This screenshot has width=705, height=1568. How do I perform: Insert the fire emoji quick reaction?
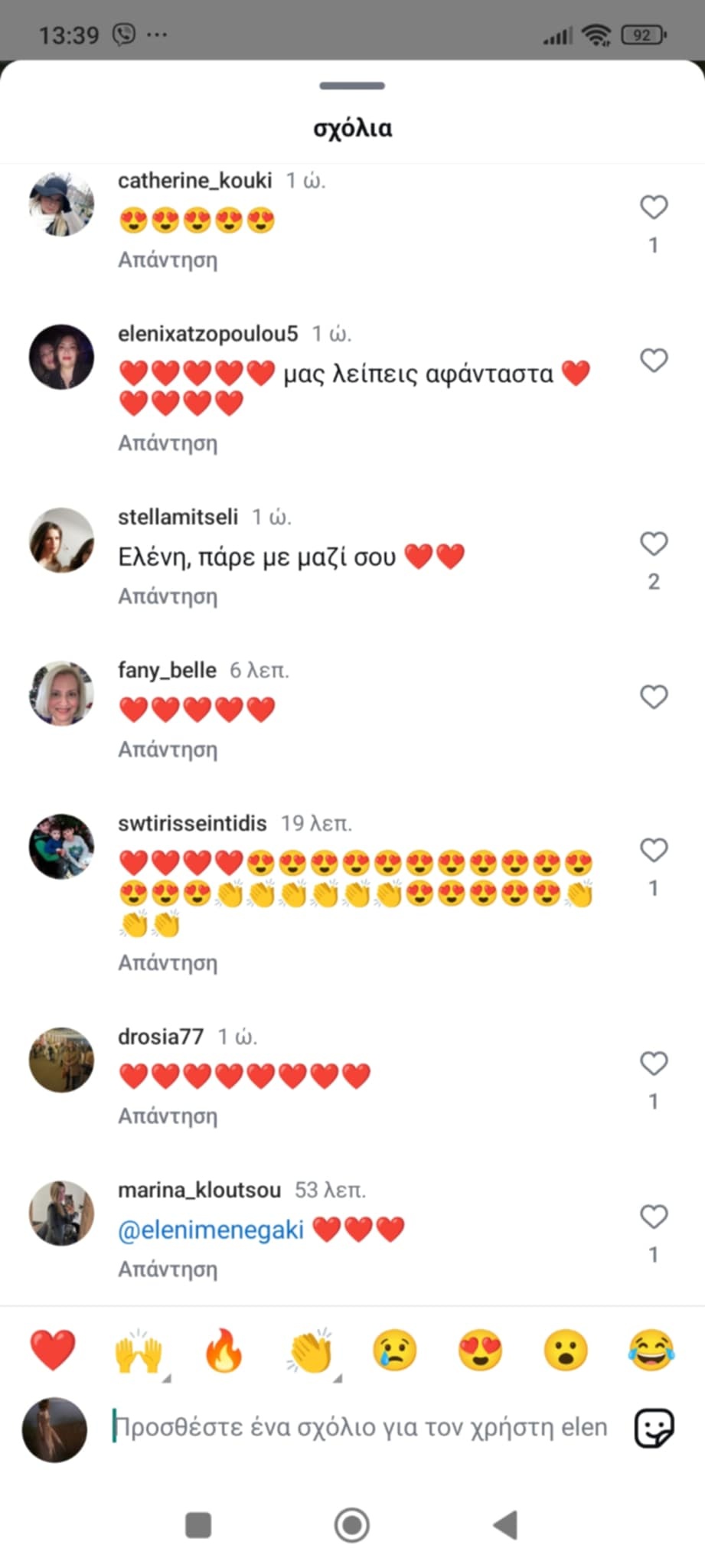click(224, 1351)
